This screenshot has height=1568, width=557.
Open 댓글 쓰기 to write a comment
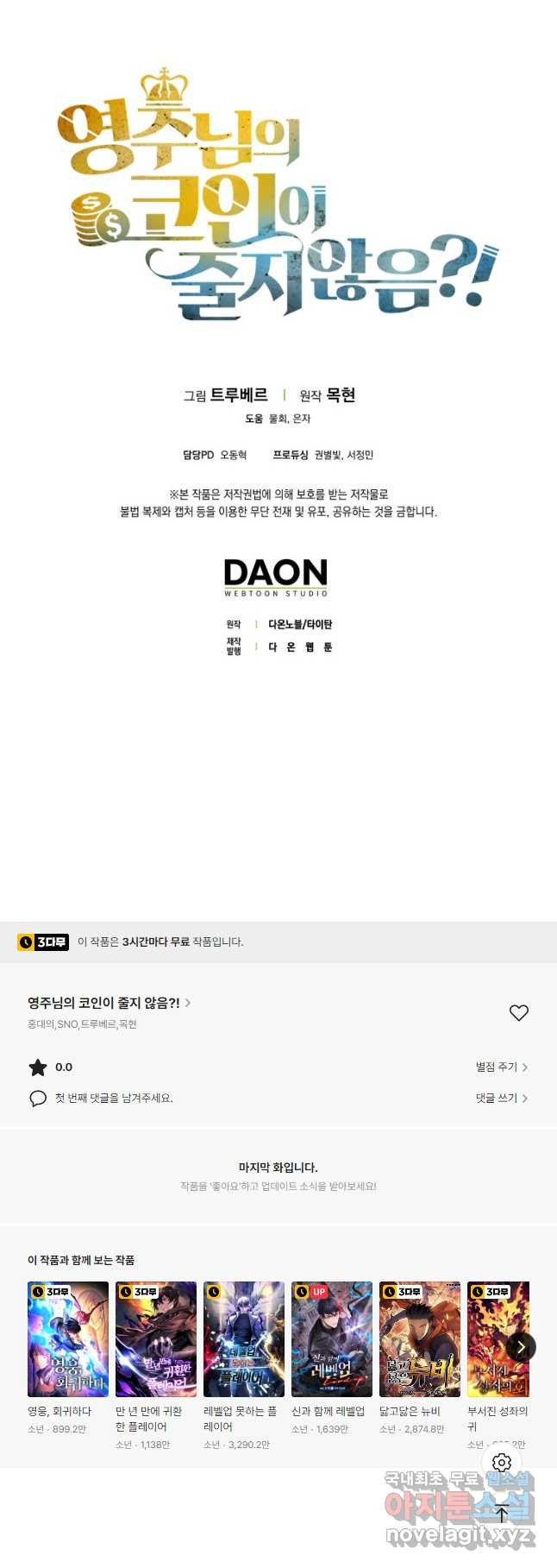[x=501, y=1099]
